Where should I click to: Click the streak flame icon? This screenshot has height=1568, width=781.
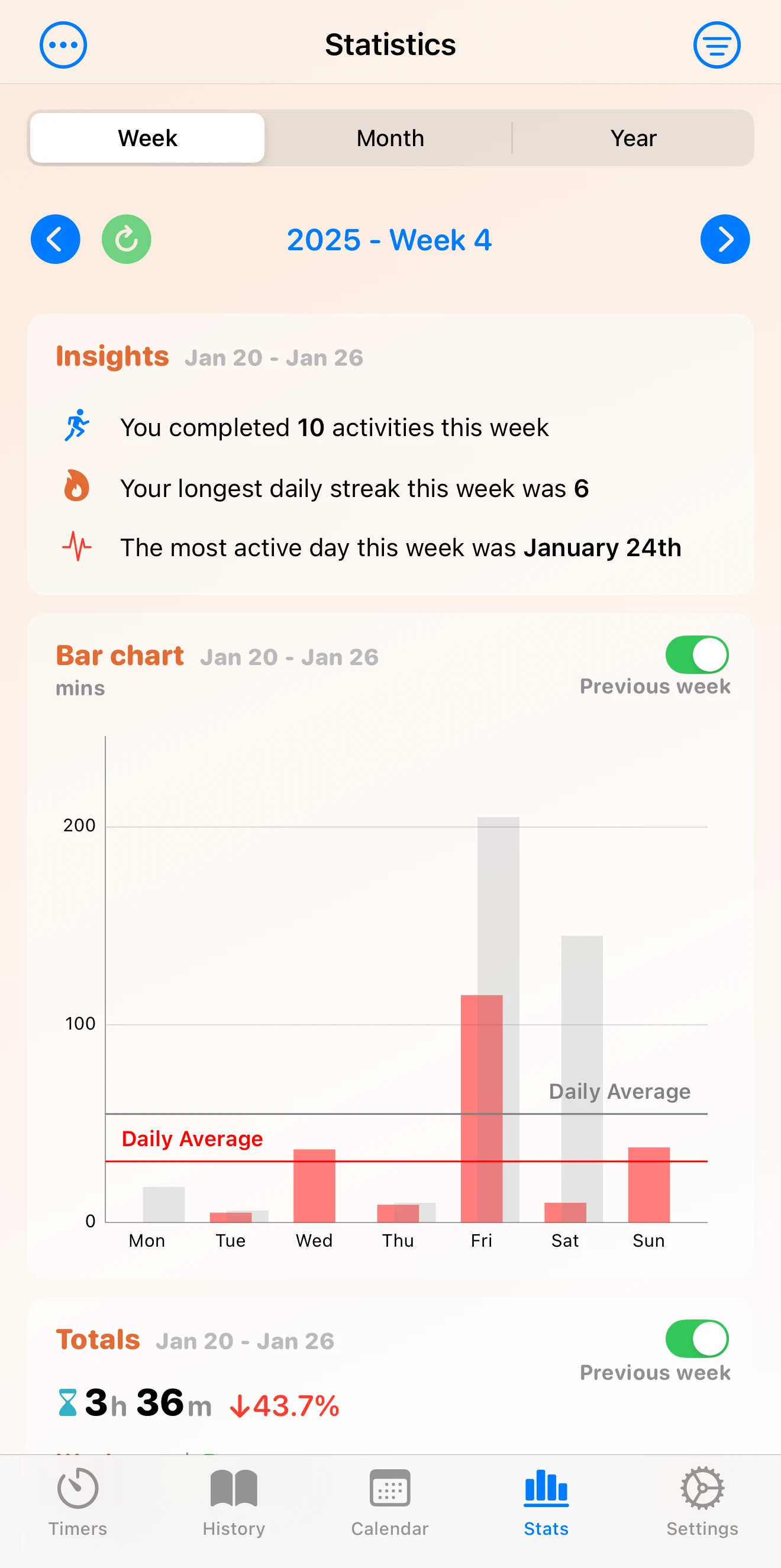pos(76,486)
